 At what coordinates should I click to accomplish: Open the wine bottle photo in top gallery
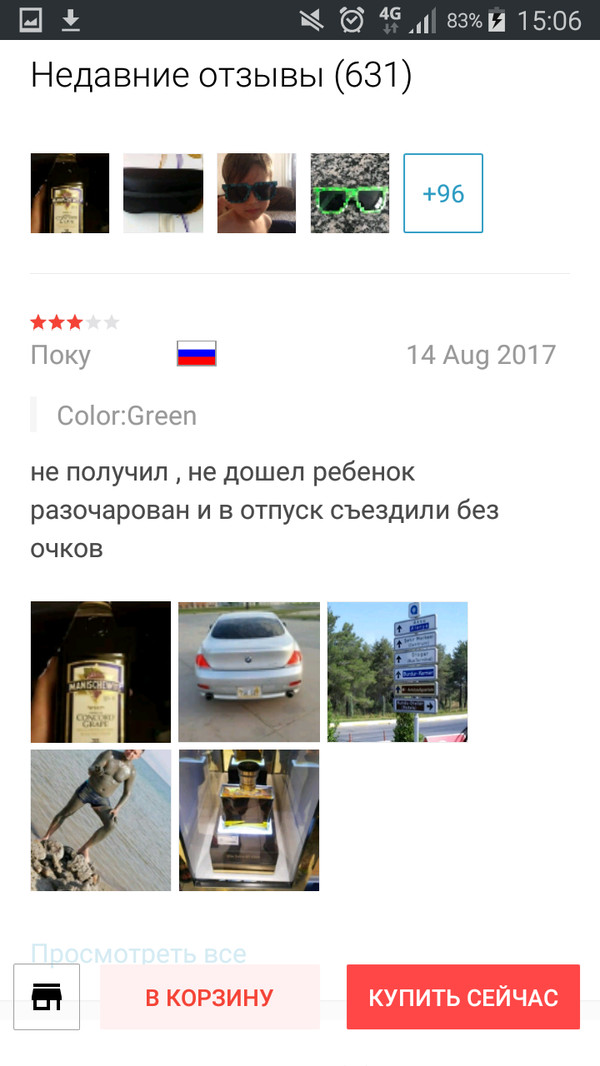[70, 193]
